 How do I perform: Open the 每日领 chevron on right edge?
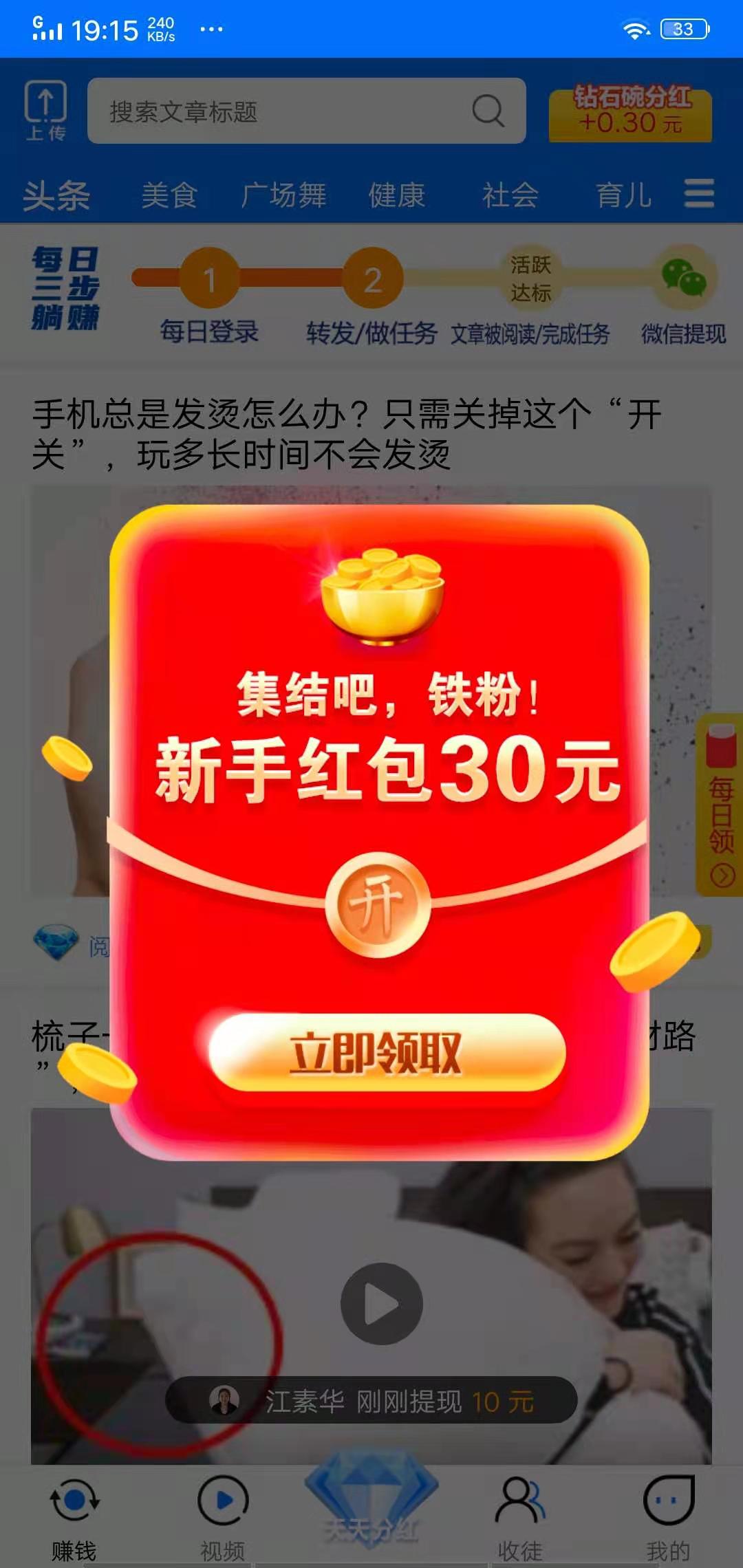(x=719, y=877)
